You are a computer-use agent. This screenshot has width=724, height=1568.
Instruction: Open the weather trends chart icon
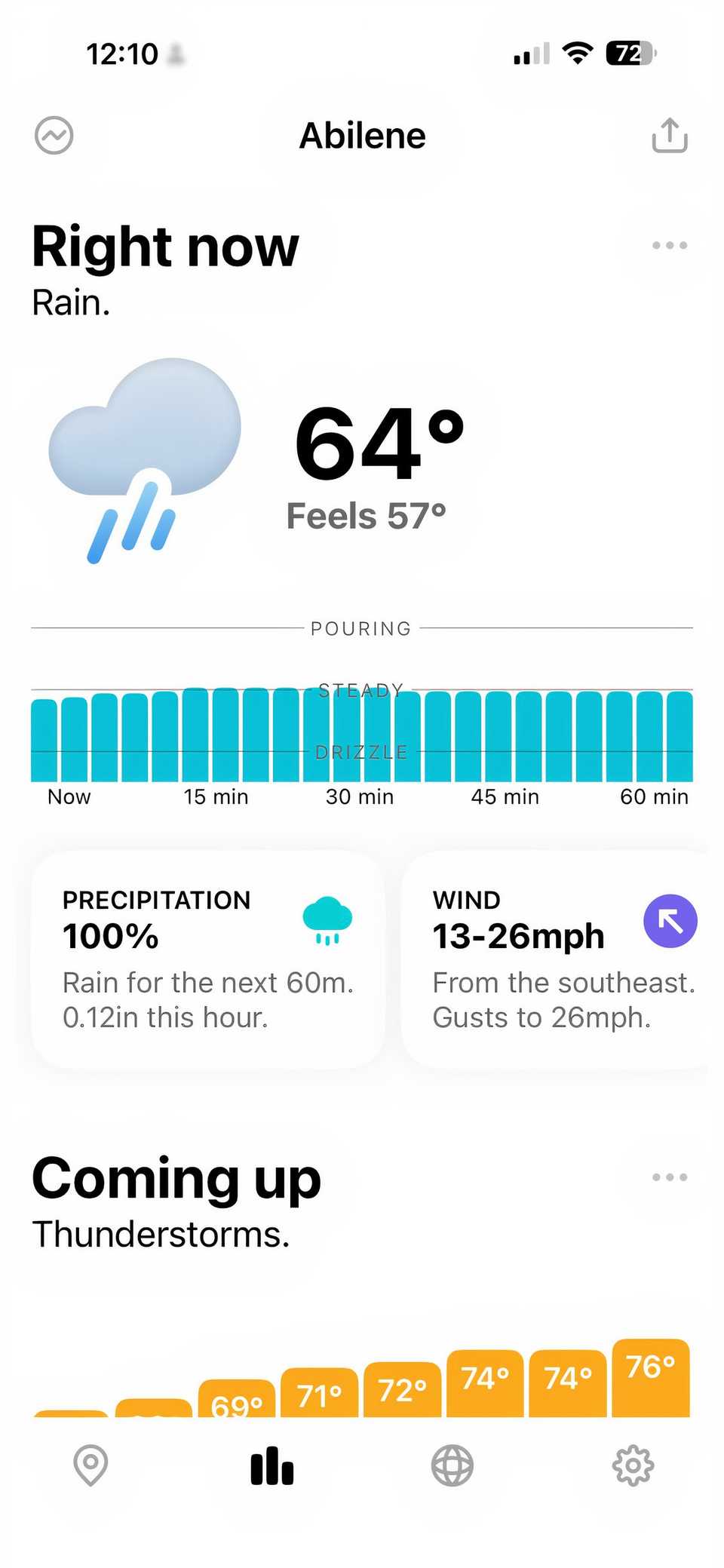click(54, 135)
